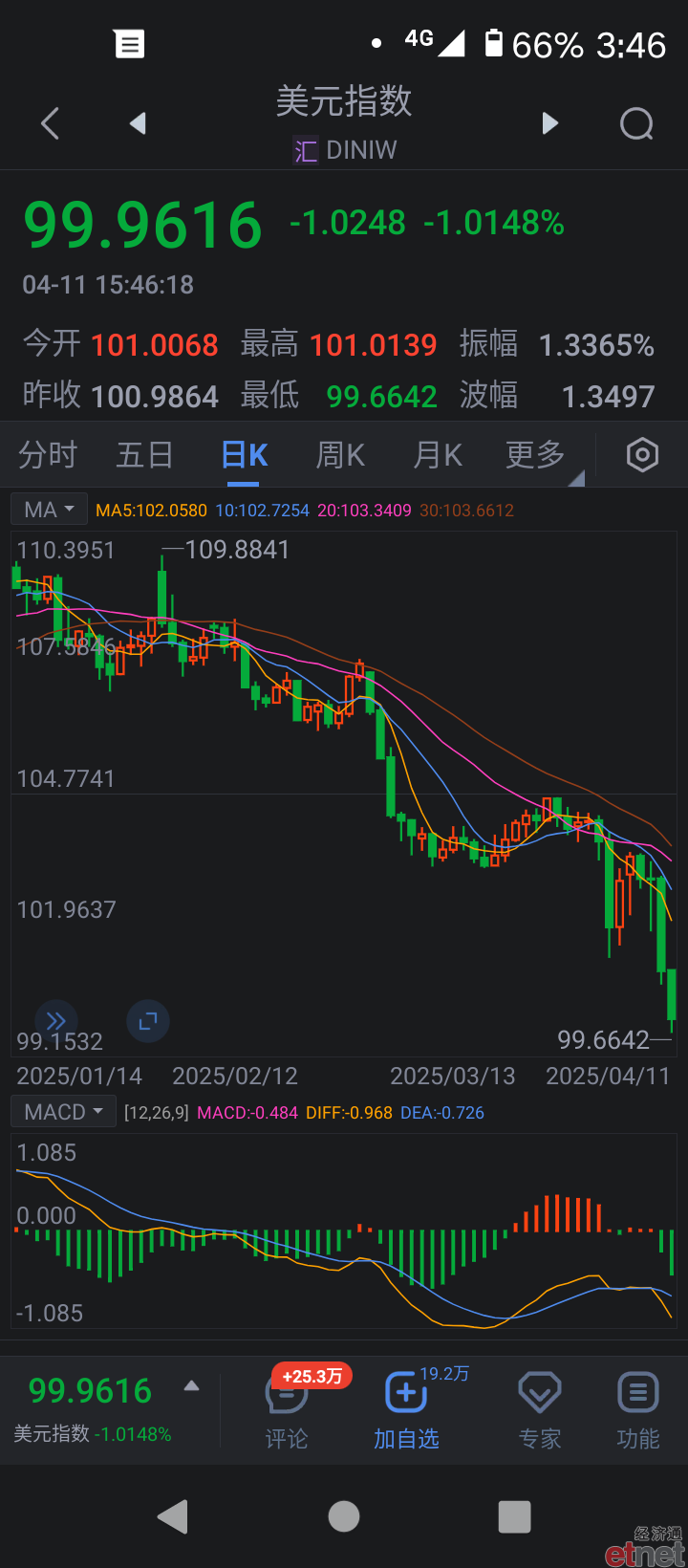
Task: Switch to the next instrument with right triangle
Action: click(550, 123)
